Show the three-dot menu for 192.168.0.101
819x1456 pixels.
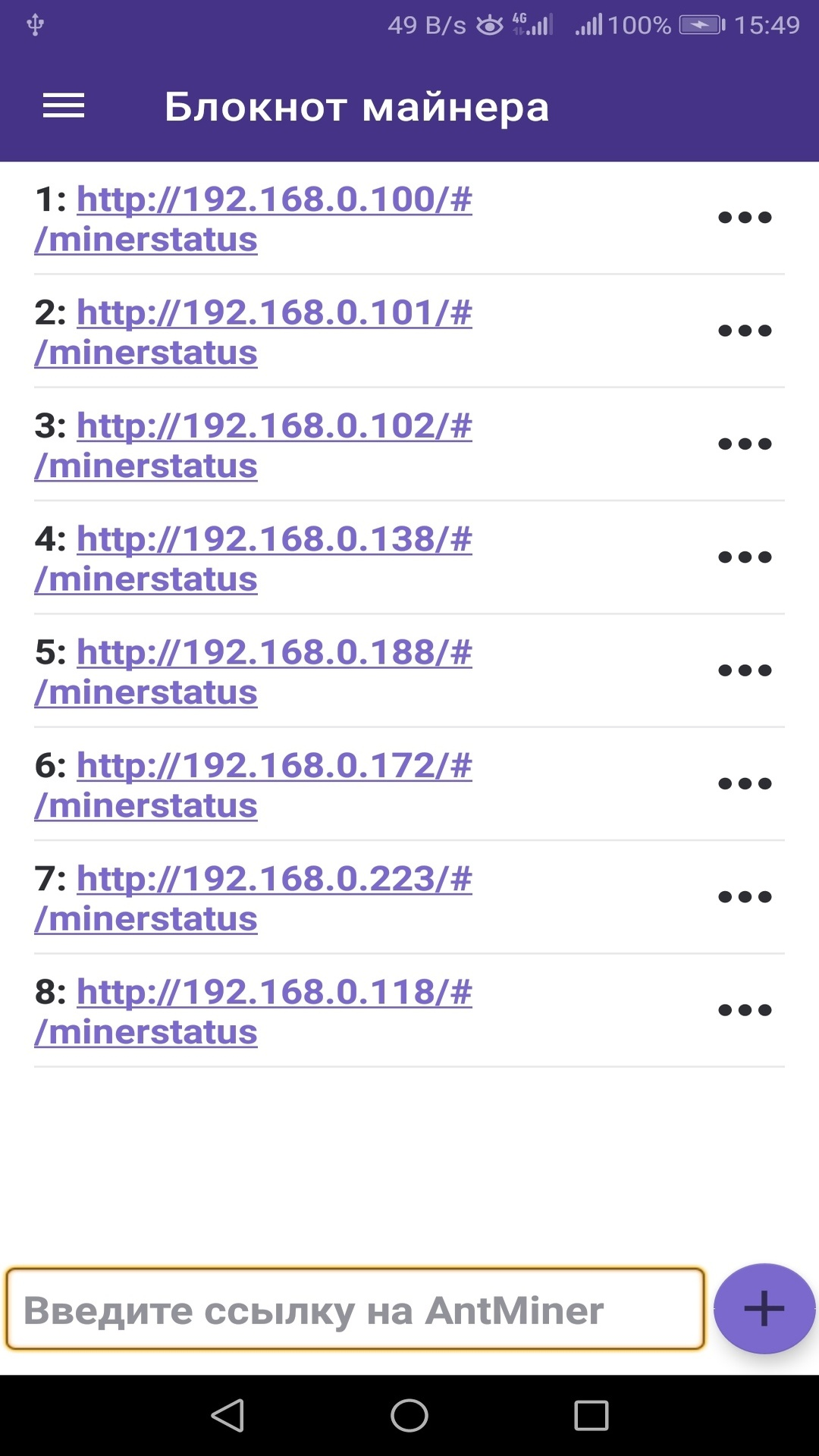click(x=745, y=331)
